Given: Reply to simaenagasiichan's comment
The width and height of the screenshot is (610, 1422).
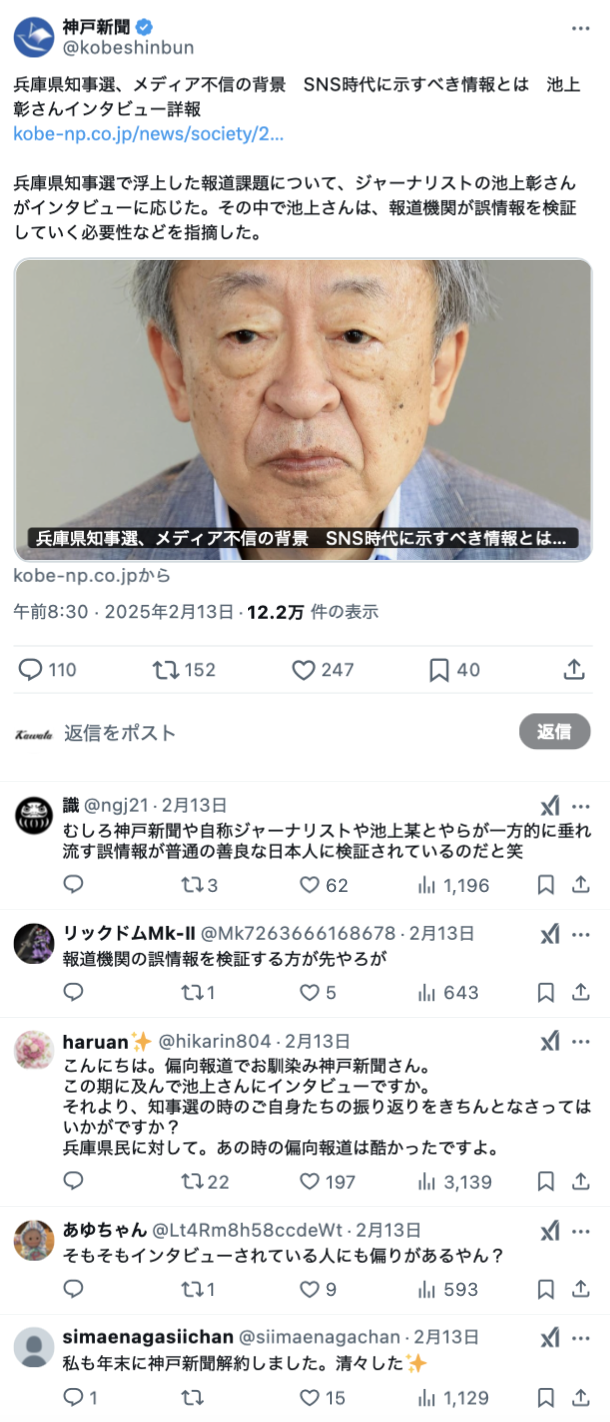Looking at the screenshot, I should click(x=73, y=1397).
